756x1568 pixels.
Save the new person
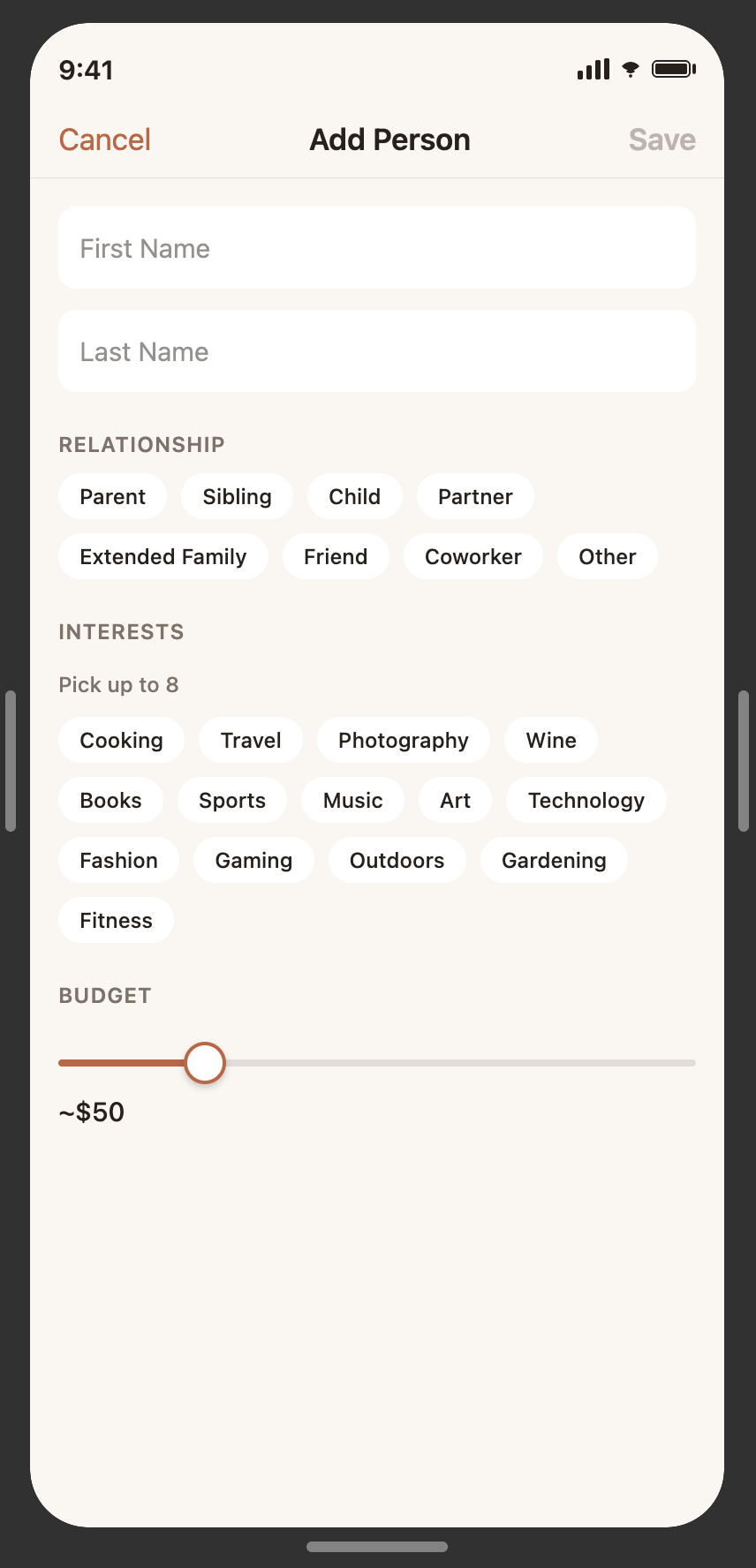661,139
